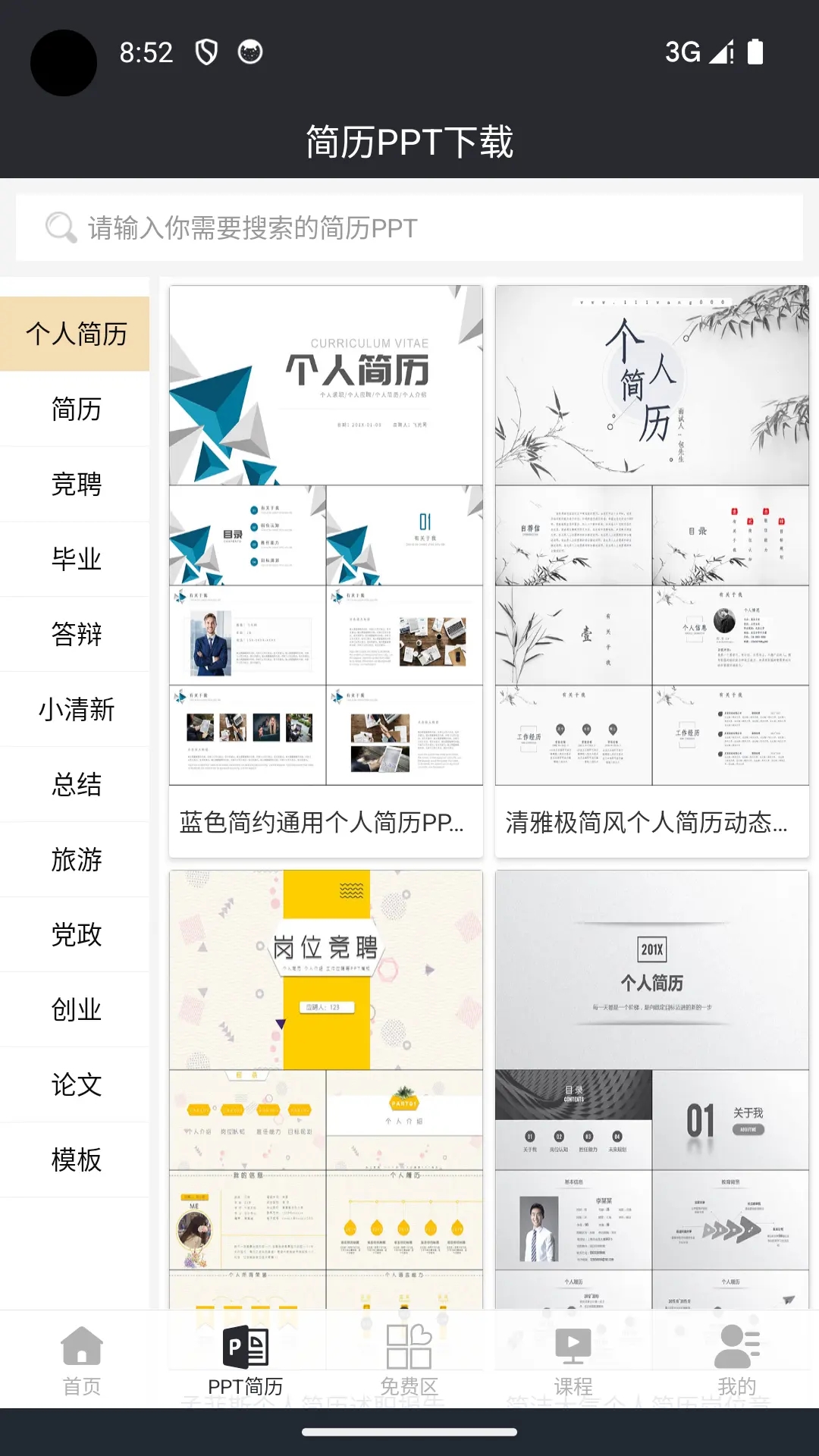Image resolution: width=819 pixels, height=1456 pixels.
Task: Choose the 创业 category
Action: 76,1009
